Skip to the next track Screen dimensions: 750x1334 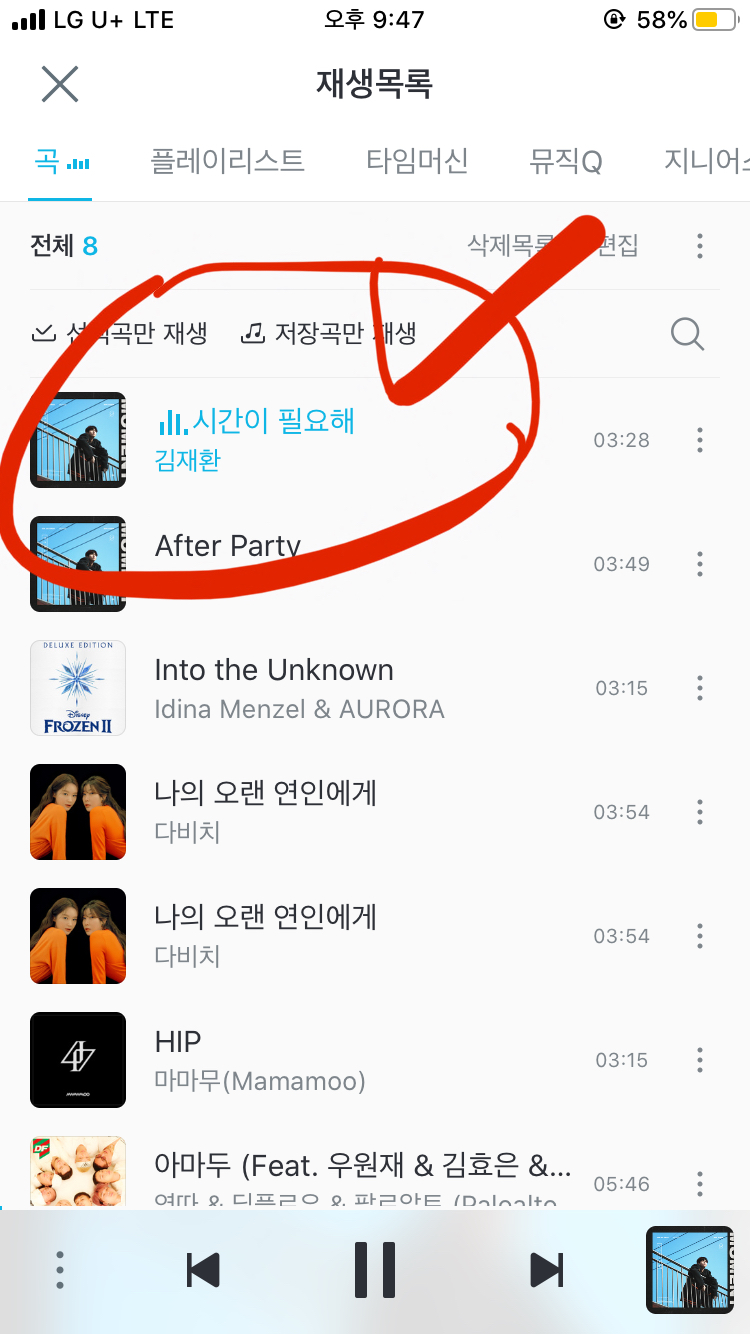(x=546, y=1270)
